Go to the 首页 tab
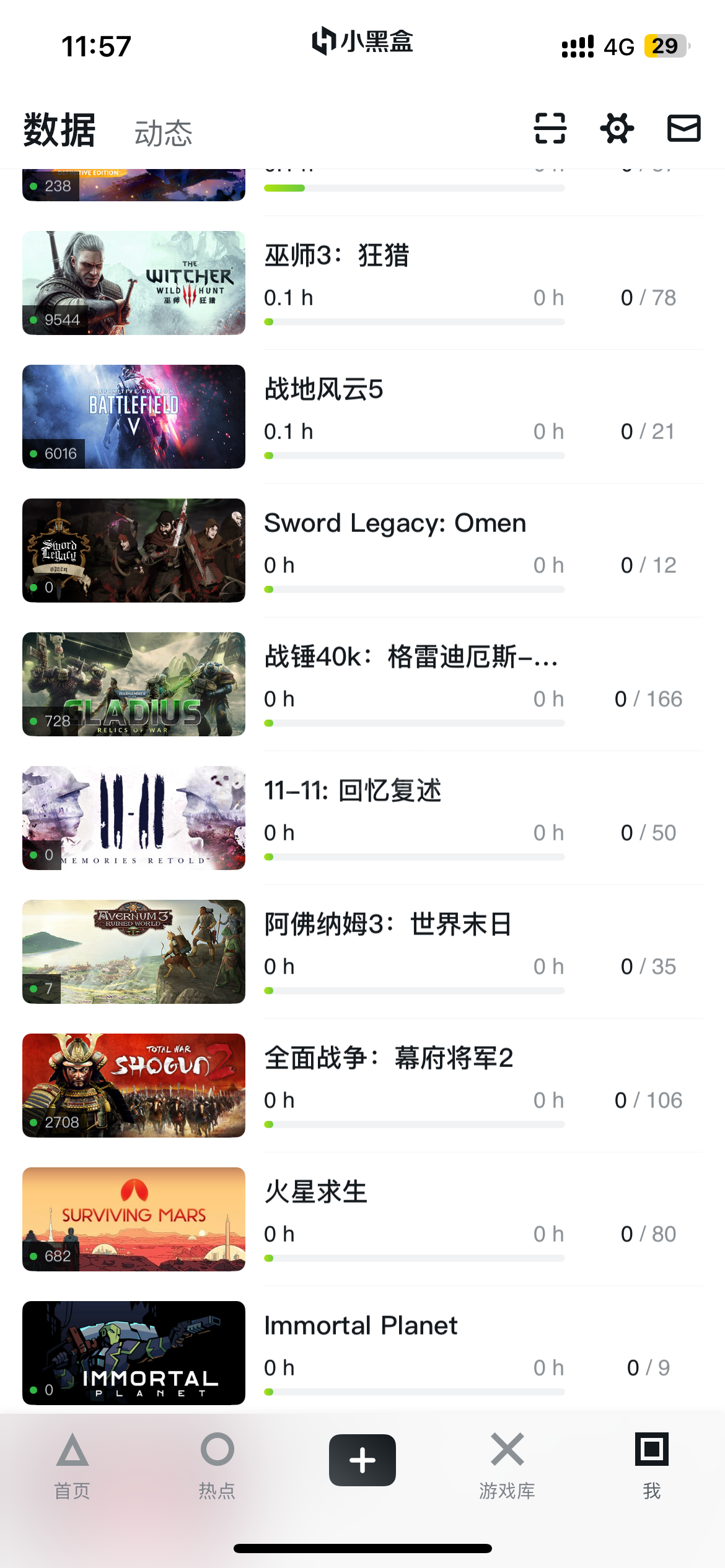 point(72,1465)
